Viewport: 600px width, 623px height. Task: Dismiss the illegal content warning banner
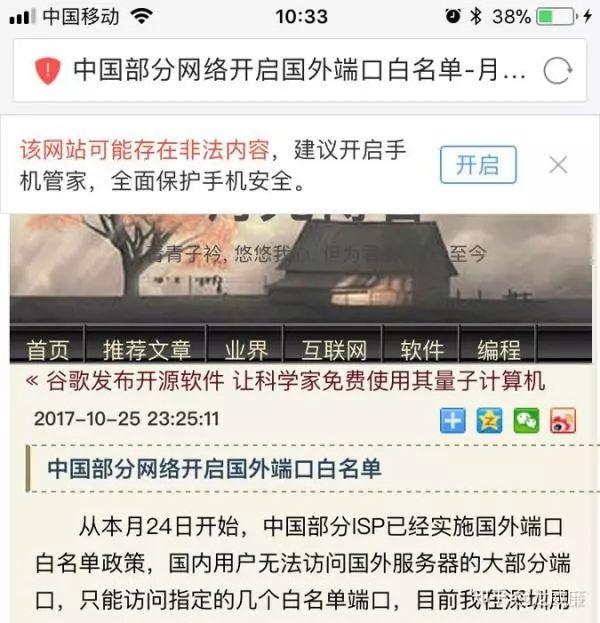[559, 165]
